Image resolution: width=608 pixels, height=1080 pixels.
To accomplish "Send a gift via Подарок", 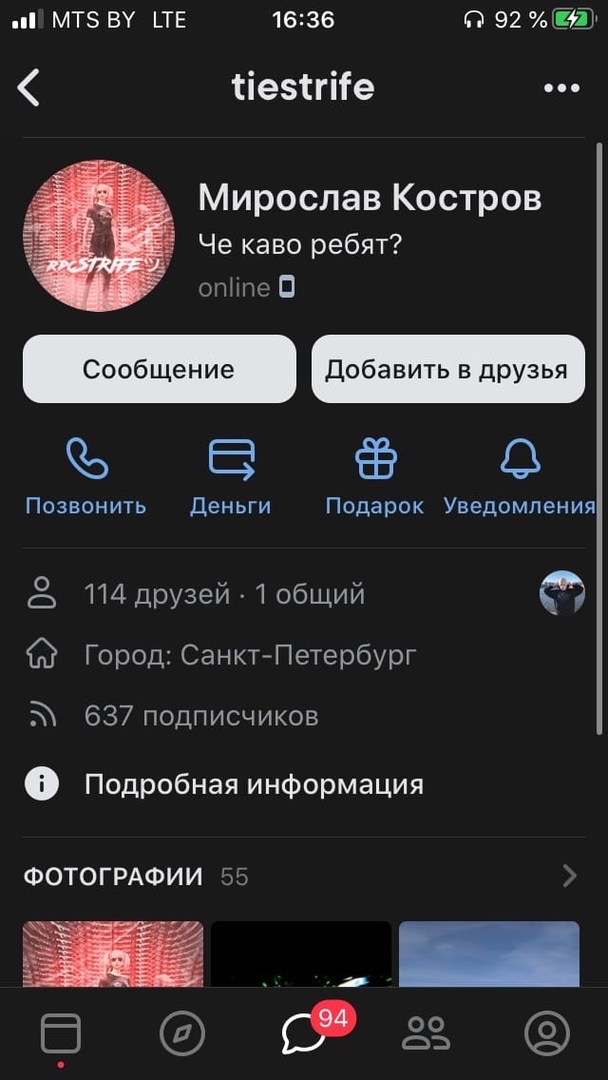I will [x=375, y=476].
